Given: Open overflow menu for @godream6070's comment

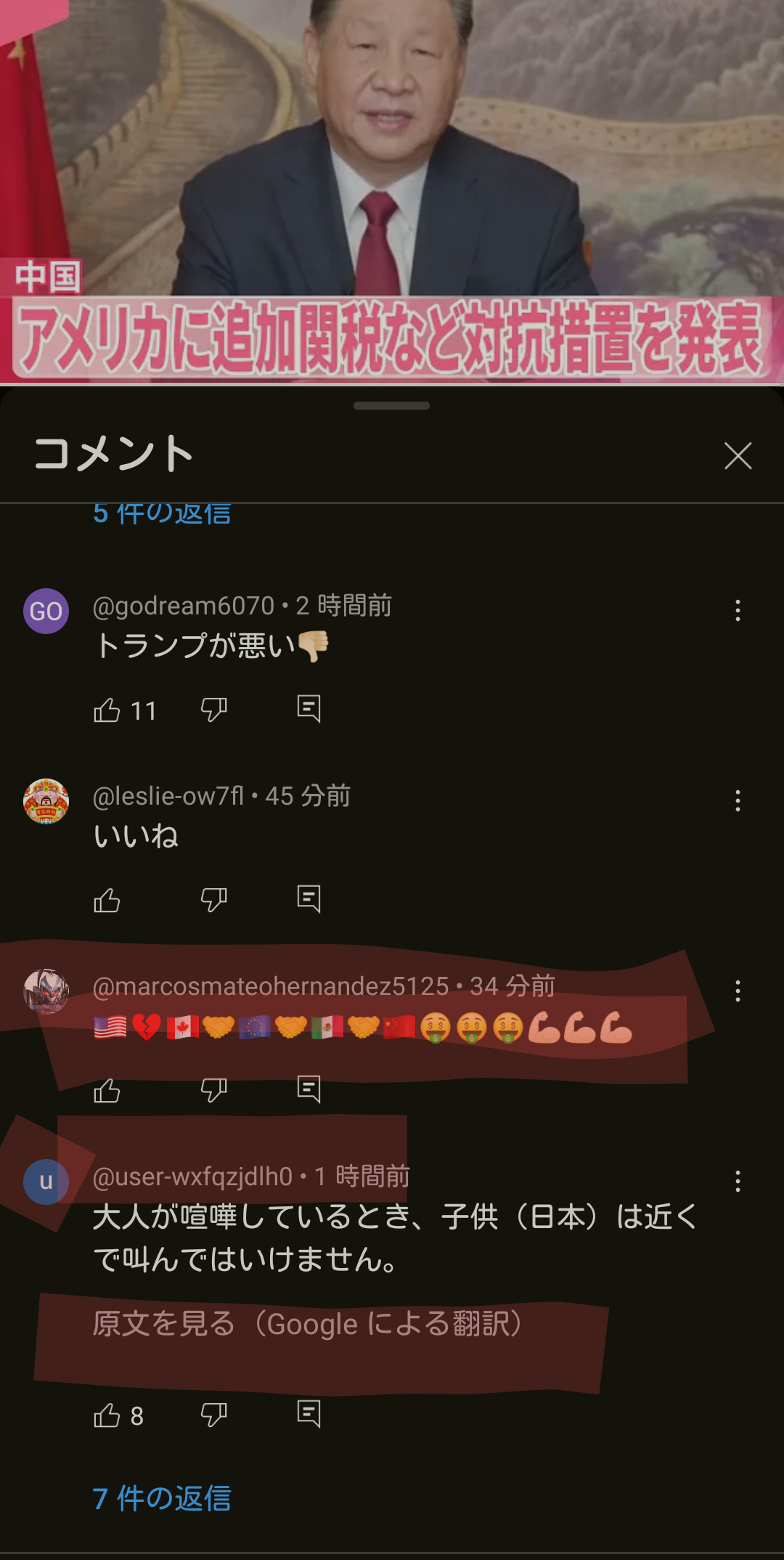Looking at the screenshot, I should pyautogui.click(x=738, y=610).
